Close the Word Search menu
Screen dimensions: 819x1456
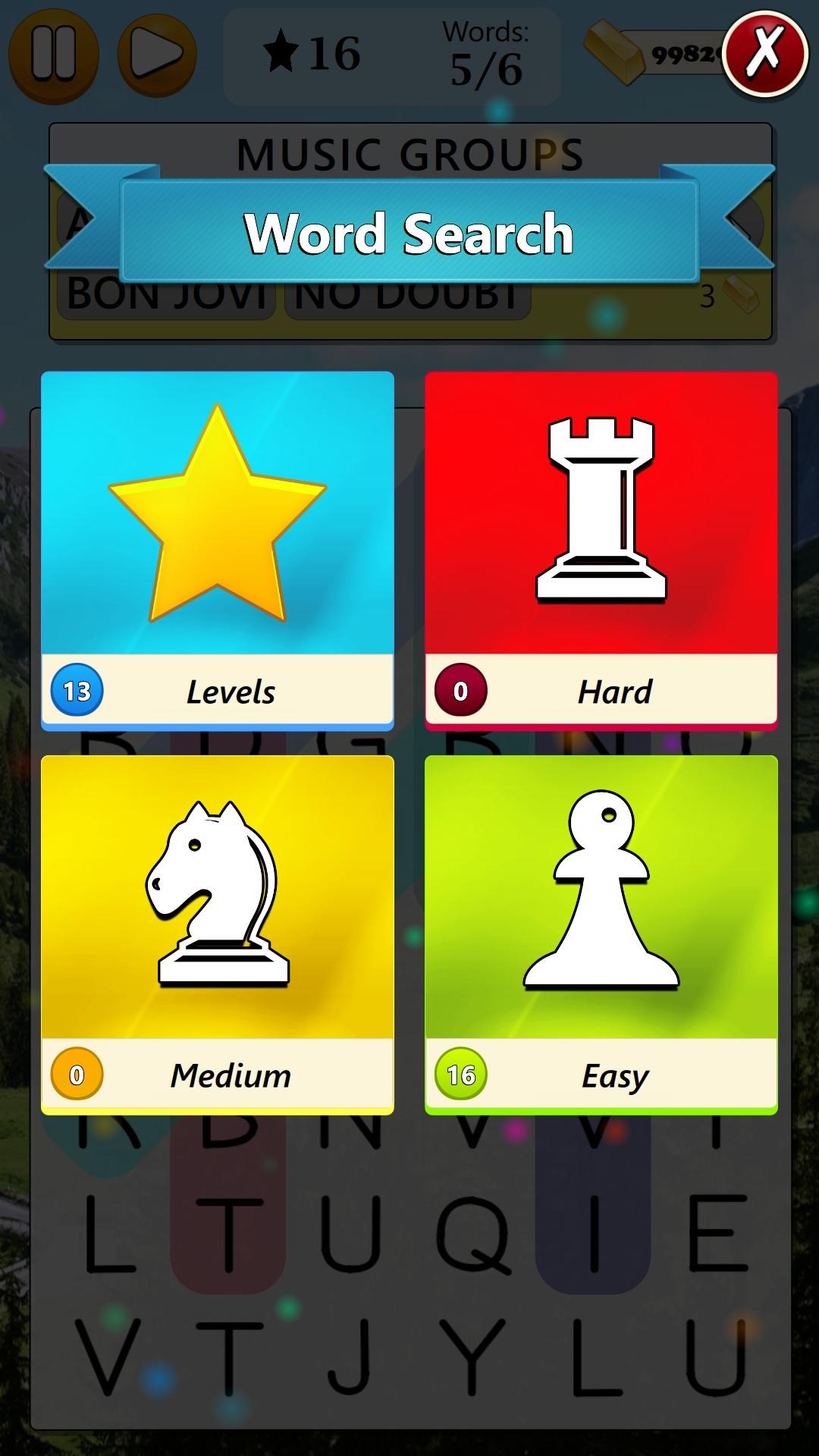[x=764, y=52]
